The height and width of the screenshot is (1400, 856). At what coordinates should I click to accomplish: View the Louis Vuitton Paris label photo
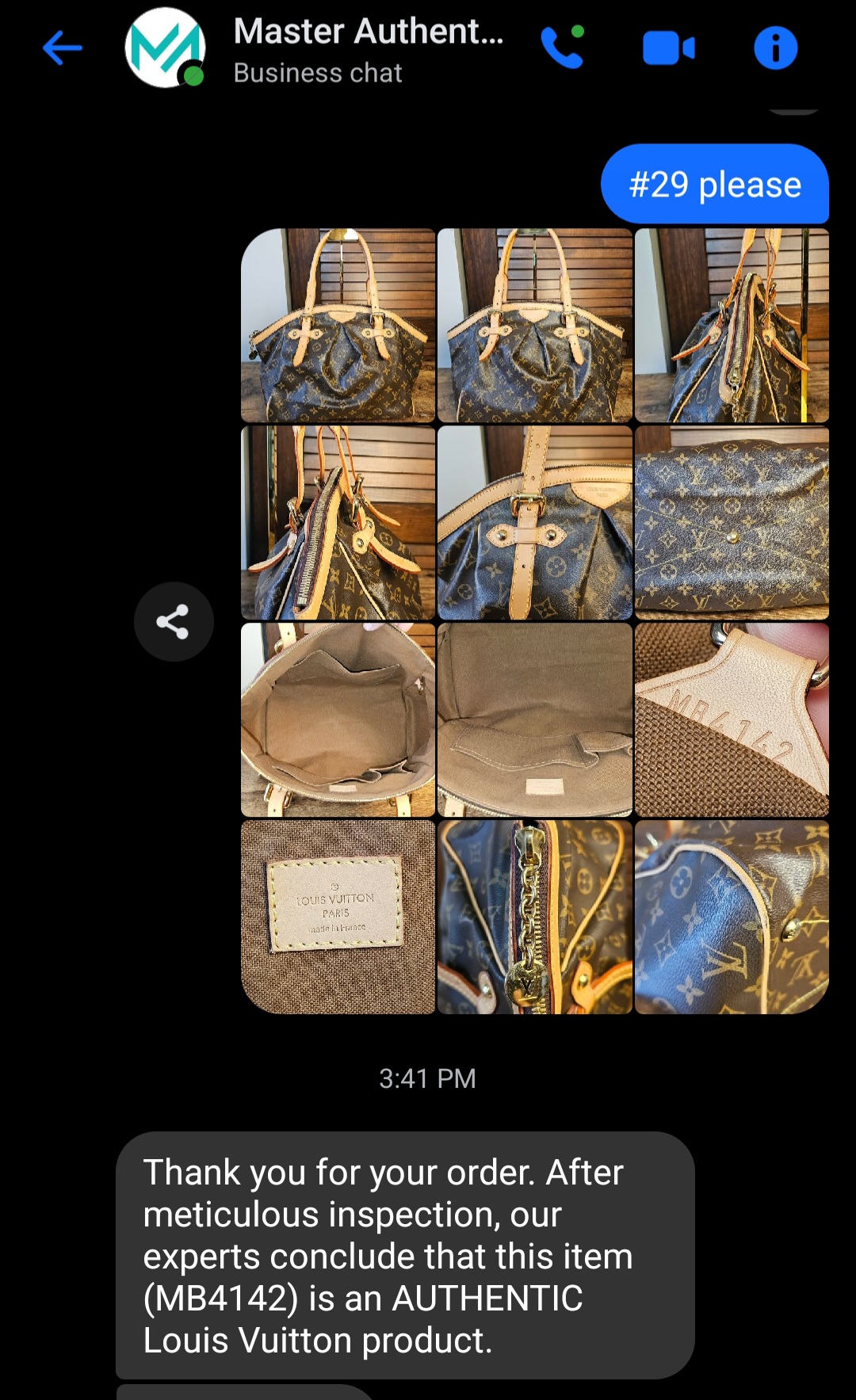click(338, 917)
